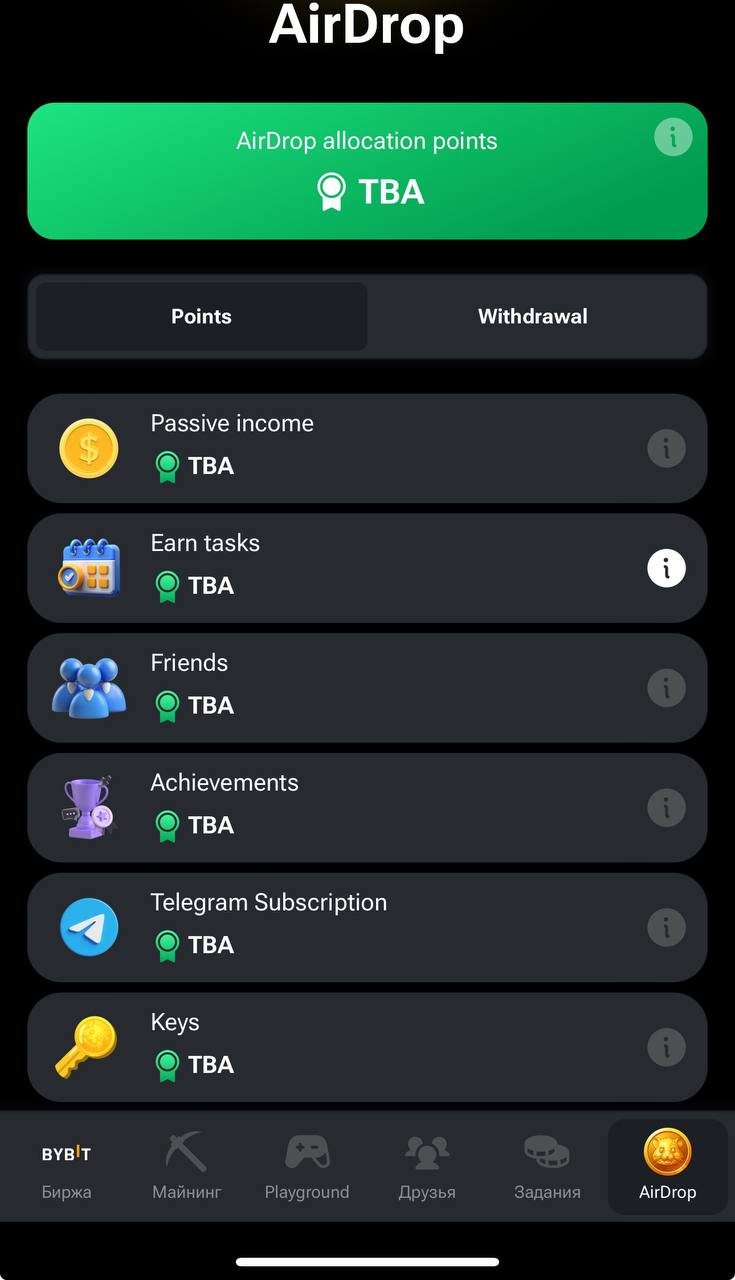
Task: Open the Биржа Bybit tab
Action: point(67,1166)
